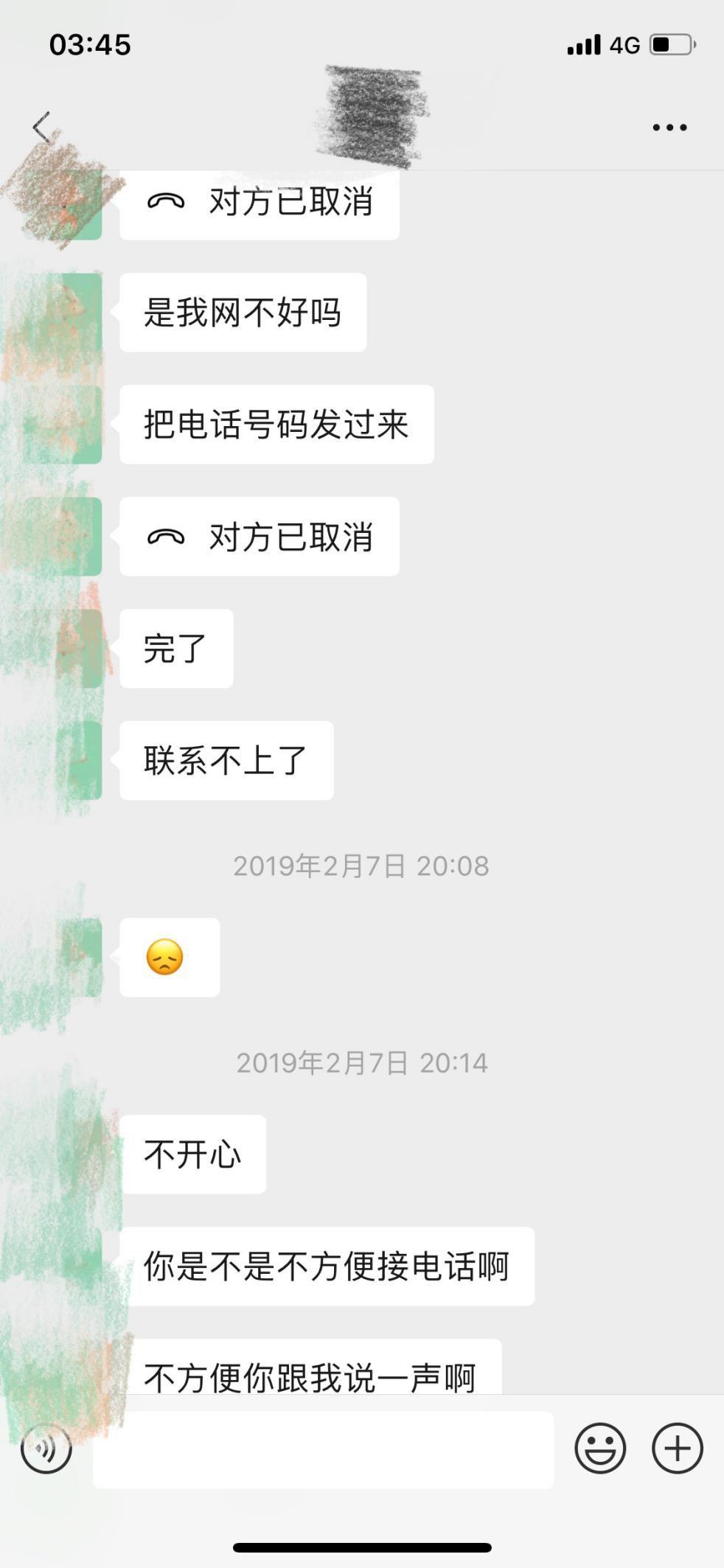Tap the battery indicator at top right
The width and height of the screenshot is (724, 1568).
[669, 44]
